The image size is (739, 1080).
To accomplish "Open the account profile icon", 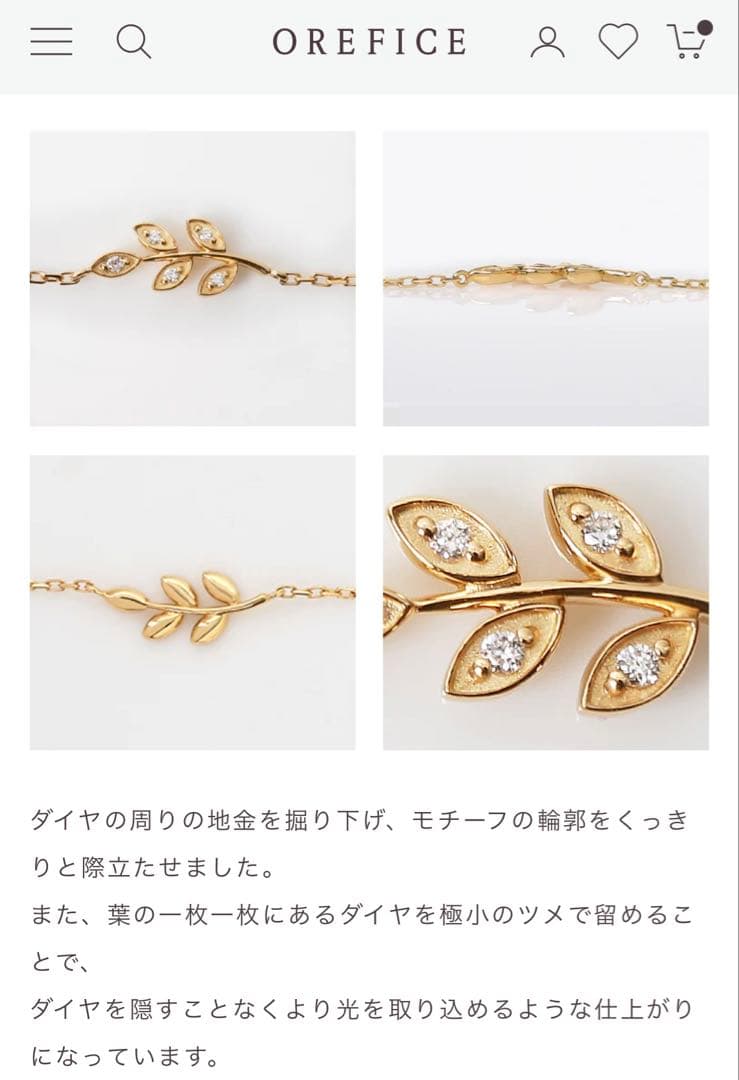I will click(547, 42).
